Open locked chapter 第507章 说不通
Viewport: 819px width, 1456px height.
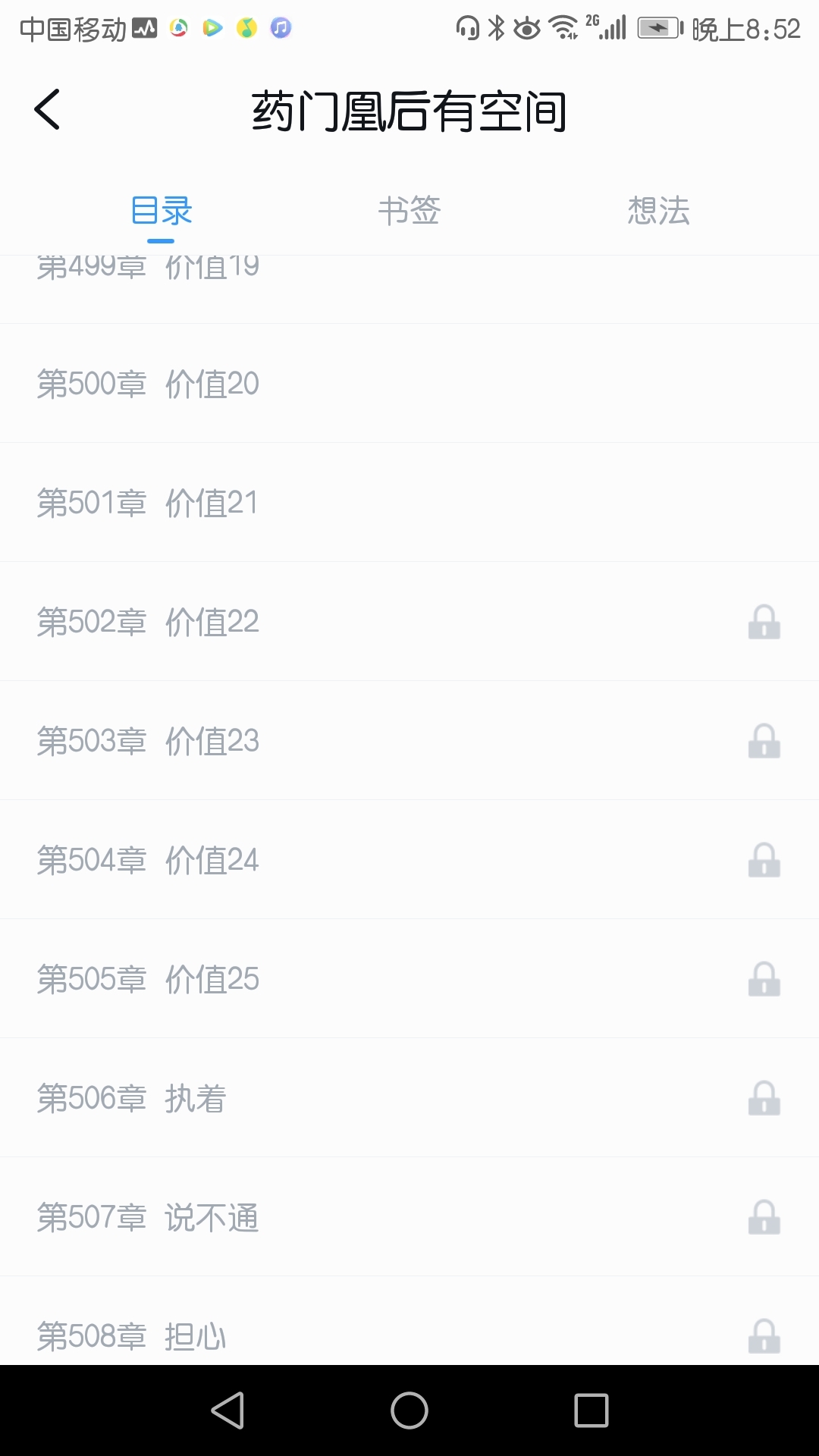pyautogui.click(x=149, y=1217)
